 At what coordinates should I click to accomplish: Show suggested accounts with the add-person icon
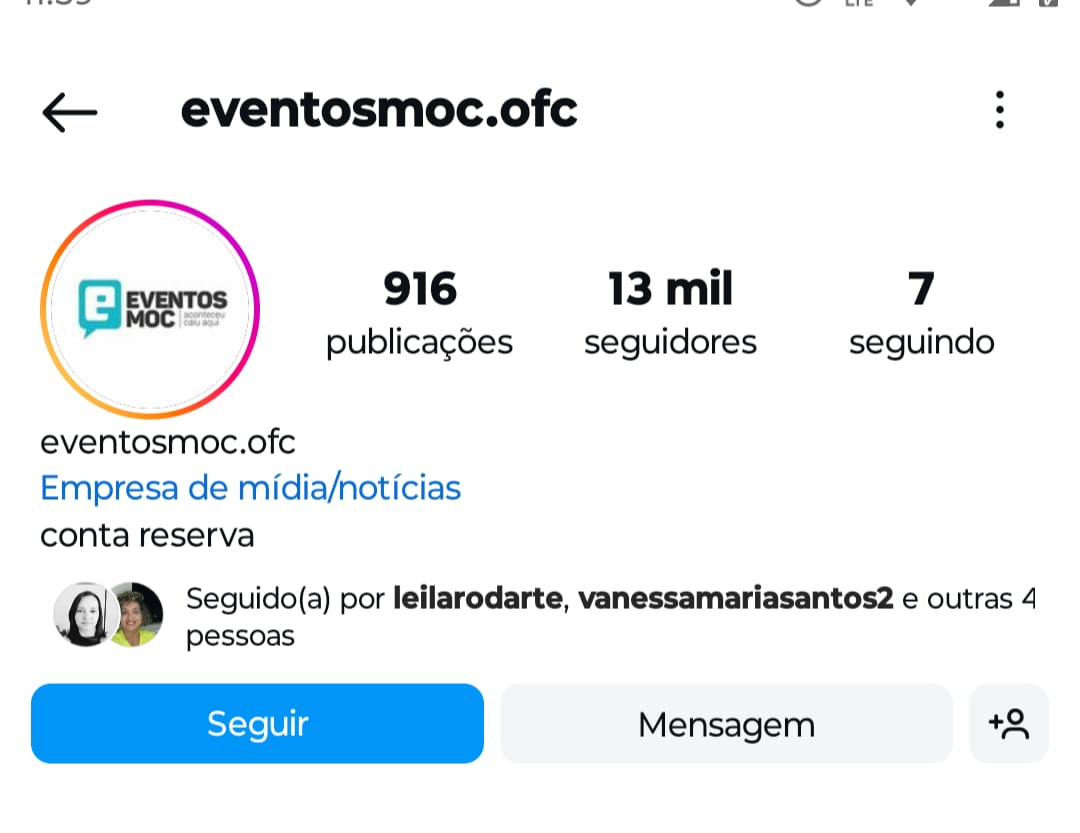pos(1008,723)
